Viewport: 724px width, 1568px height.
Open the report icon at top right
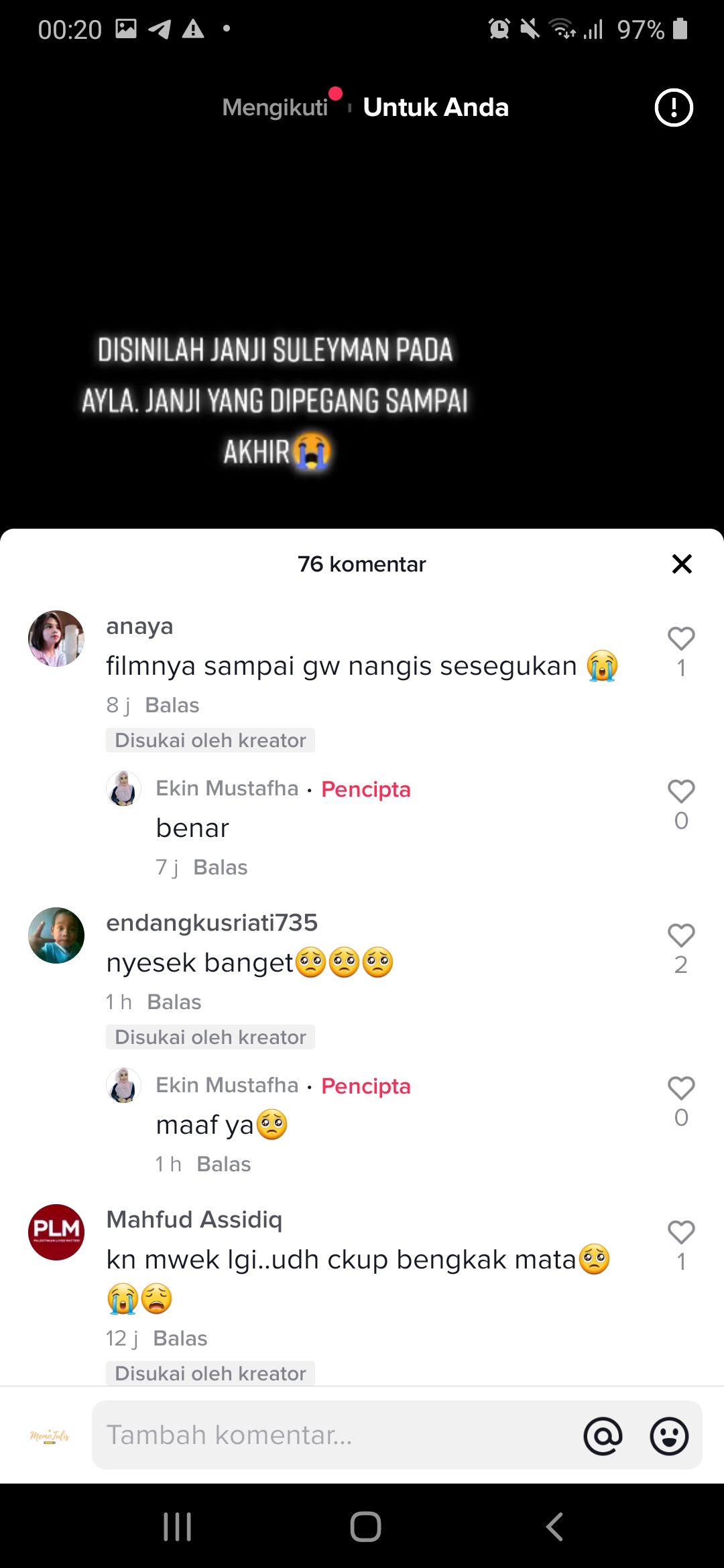(x=673, y=107)
